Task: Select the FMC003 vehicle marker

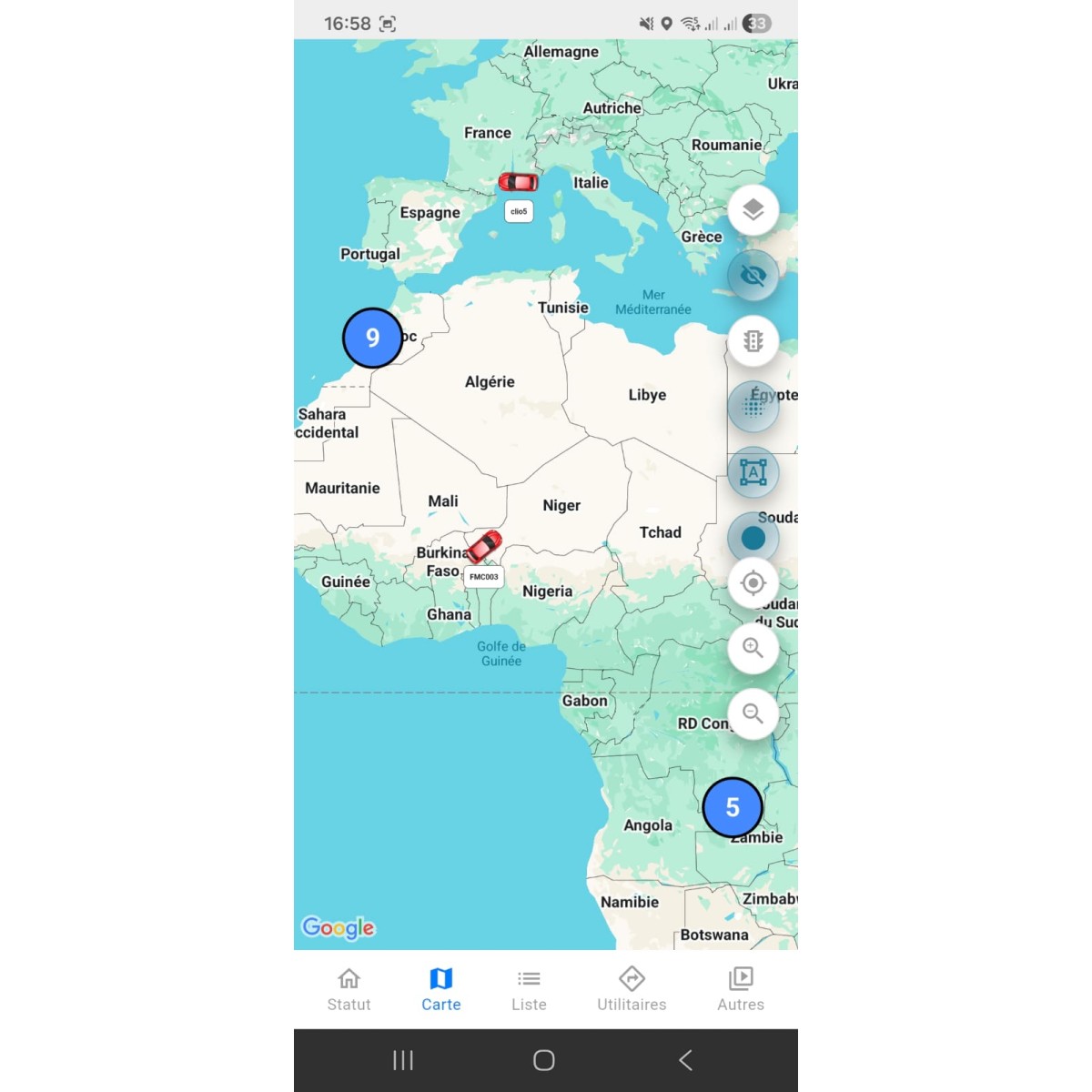Action: (x=484, y=547)
